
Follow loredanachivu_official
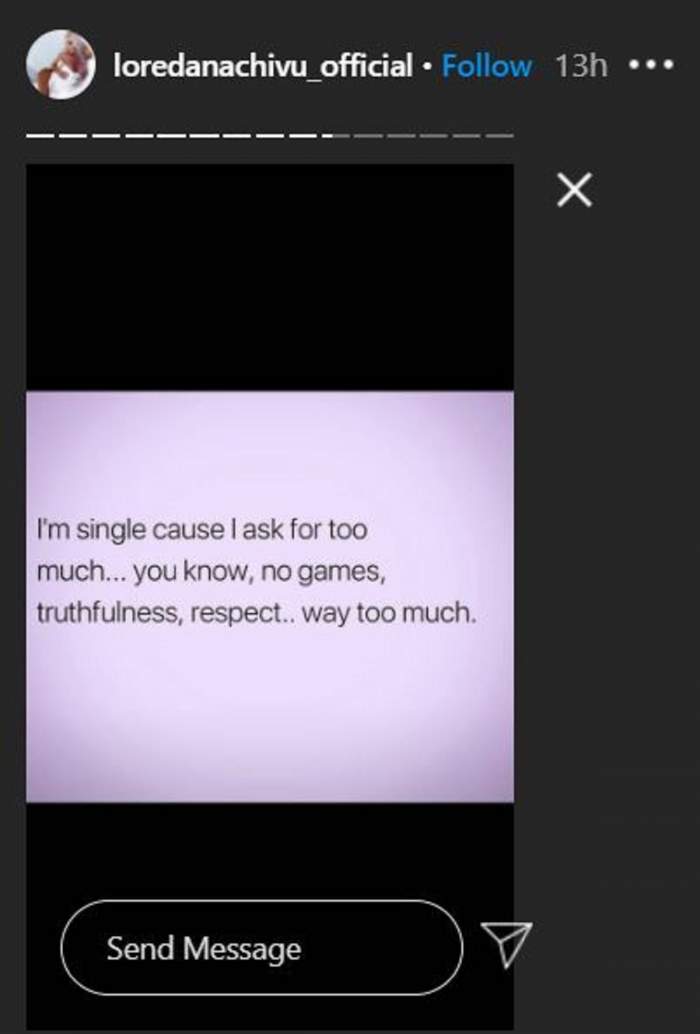(x=487, y=66)
